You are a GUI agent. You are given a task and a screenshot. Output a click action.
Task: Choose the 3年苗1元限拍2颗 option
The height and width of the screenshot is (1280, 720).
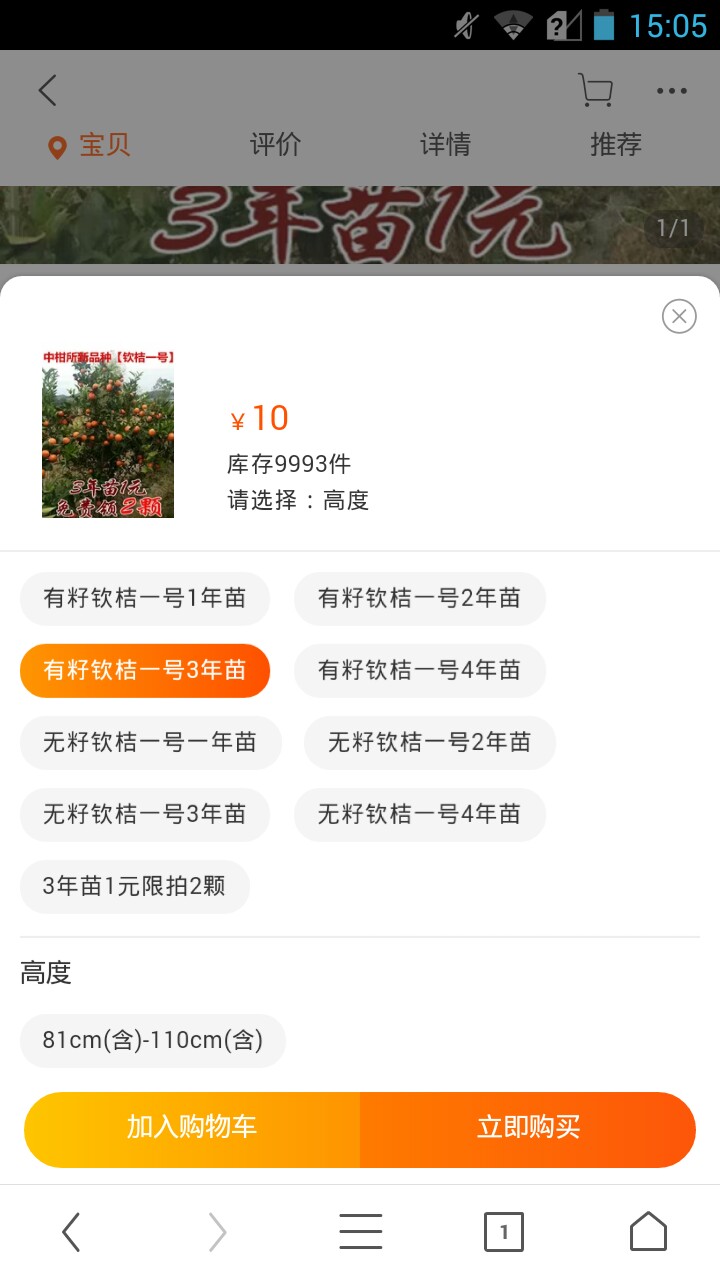click(x=134, y=886)
